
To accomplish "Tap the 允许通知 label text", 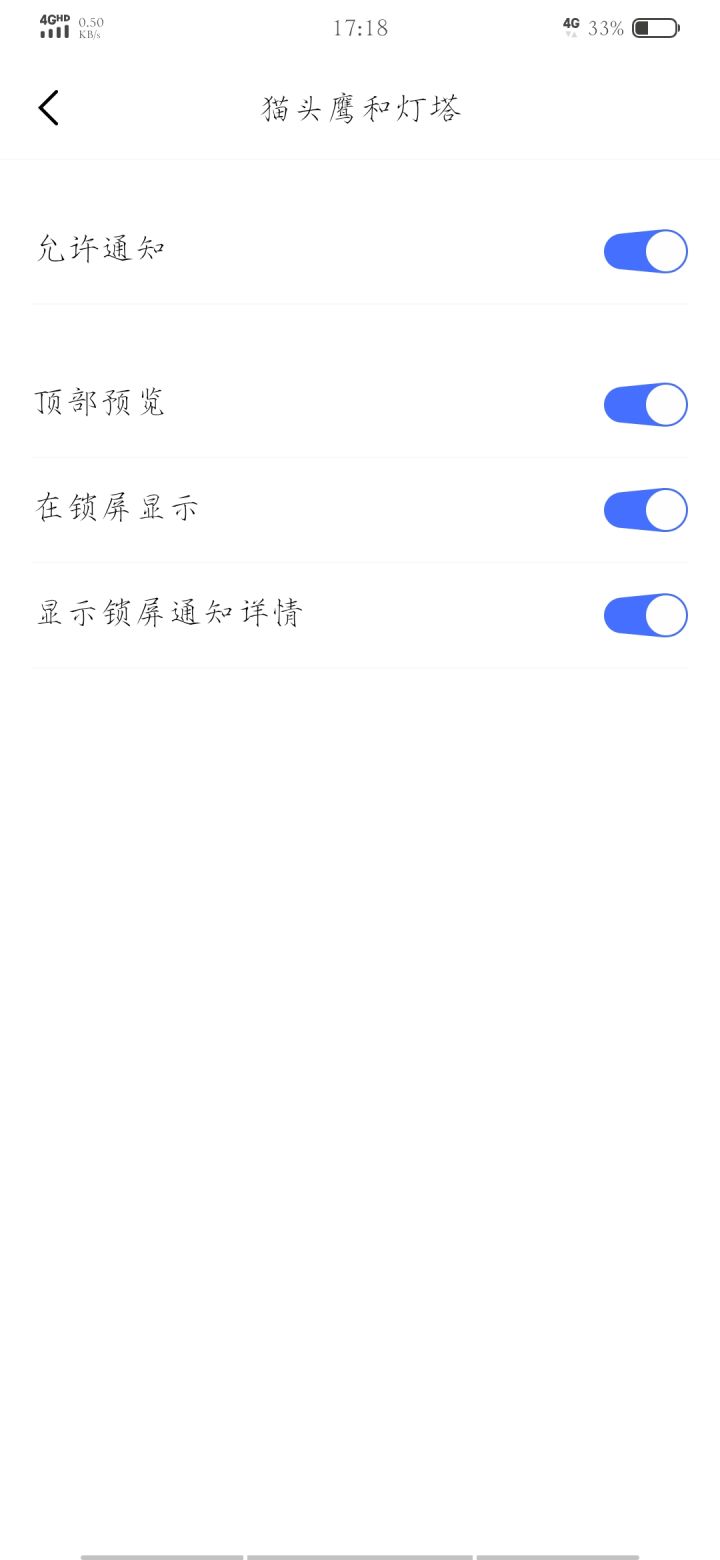I will click(101, 250).
